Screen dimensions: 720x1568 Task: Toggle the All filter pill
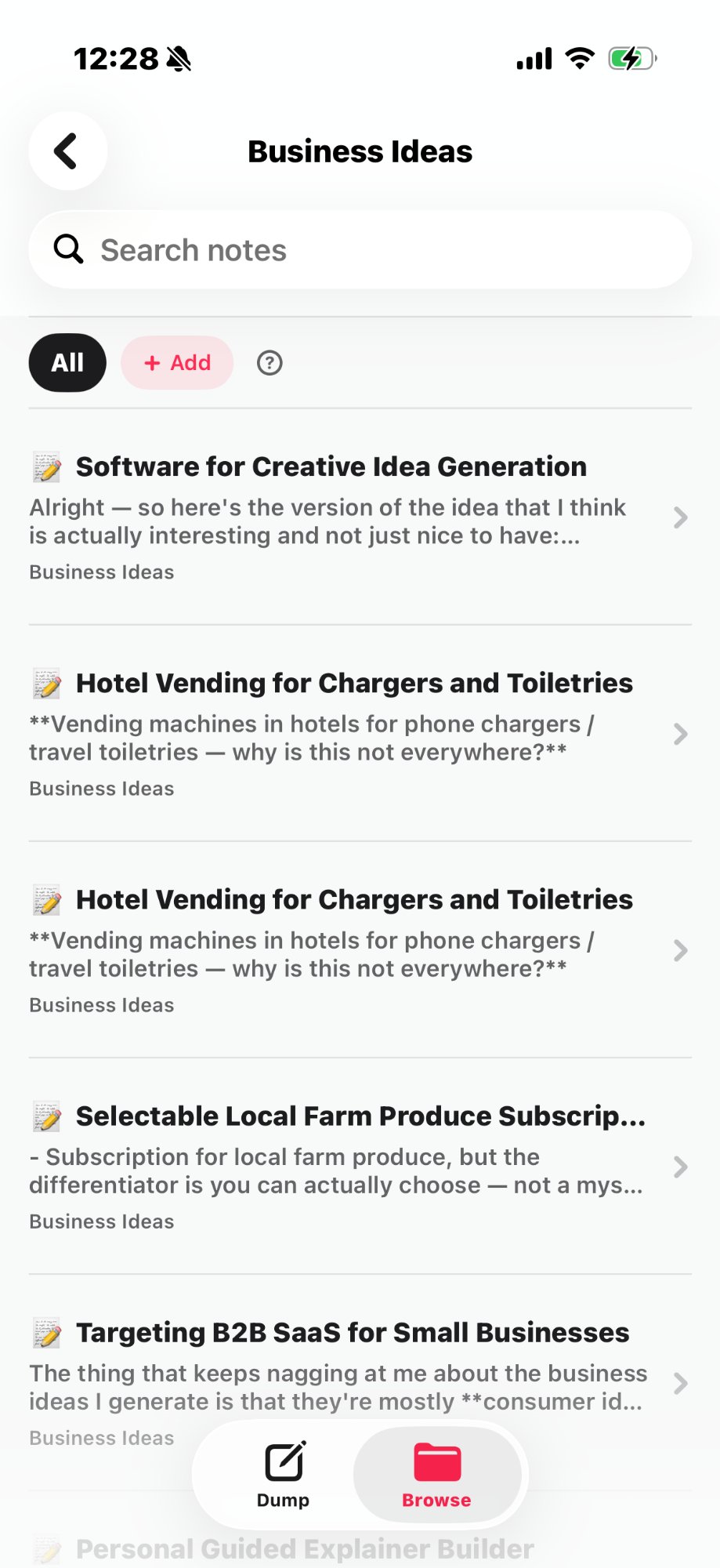pyautogui.click(x=67, y=362)
